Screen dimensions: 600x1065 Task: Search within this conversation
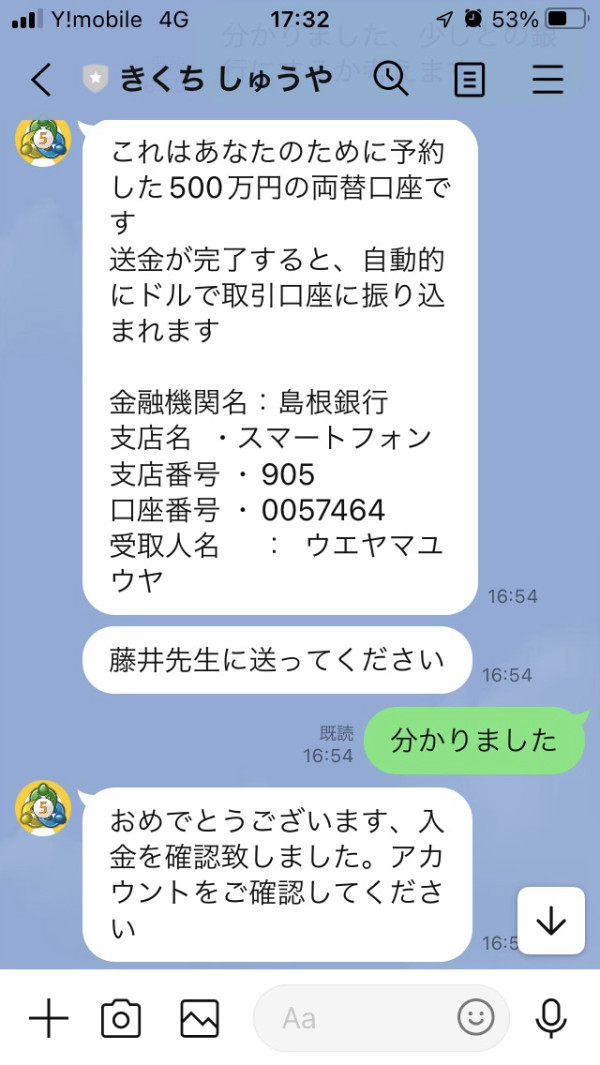point(391,79)
